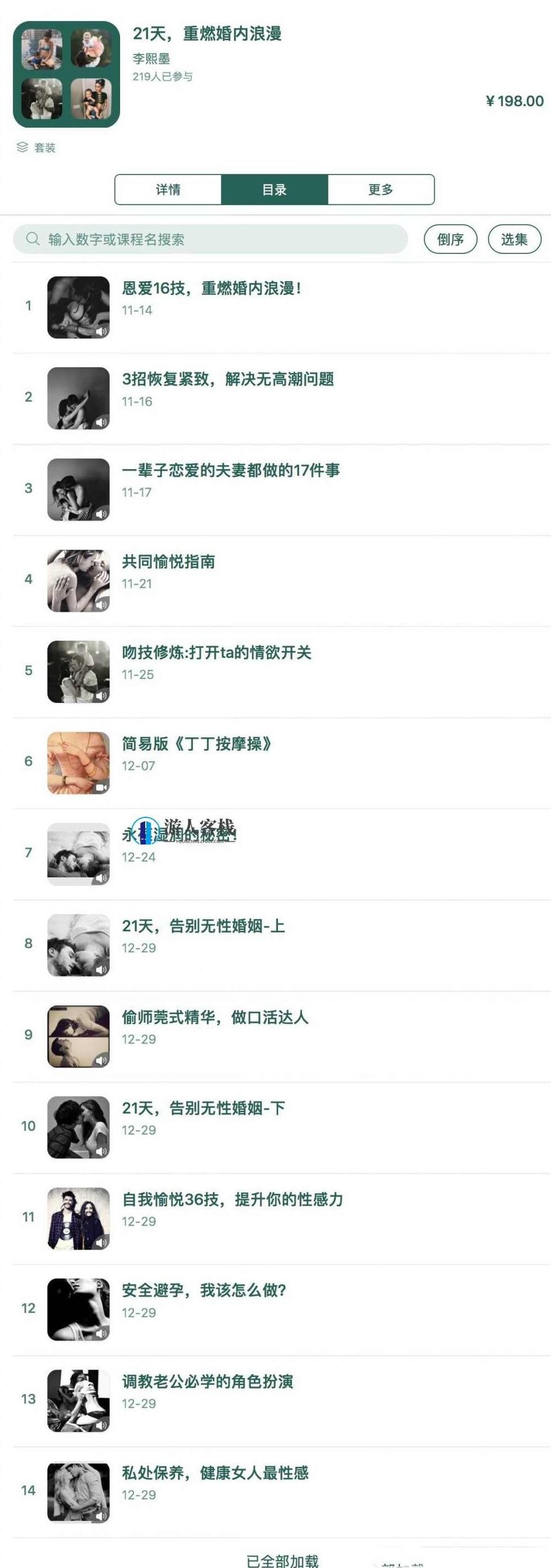Switch to the 详情 tab
The height and width of the screenshot is (1568, 551).
[168, 189]
